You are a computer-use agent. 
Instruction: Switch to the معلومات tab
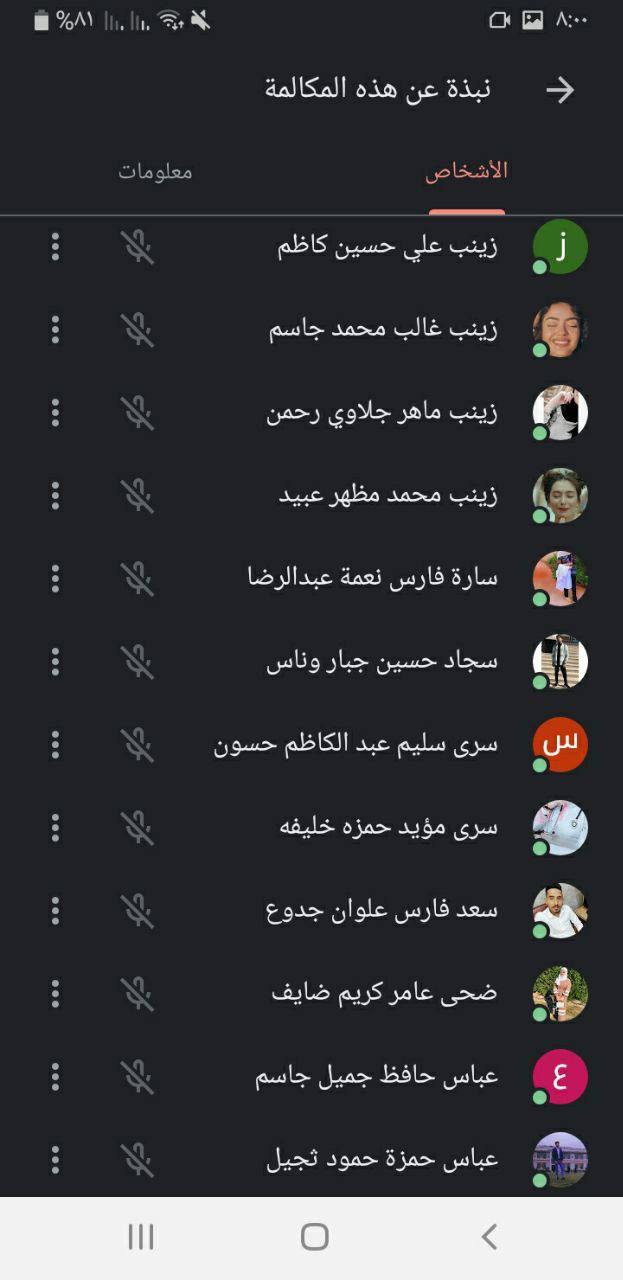(155, 171)
